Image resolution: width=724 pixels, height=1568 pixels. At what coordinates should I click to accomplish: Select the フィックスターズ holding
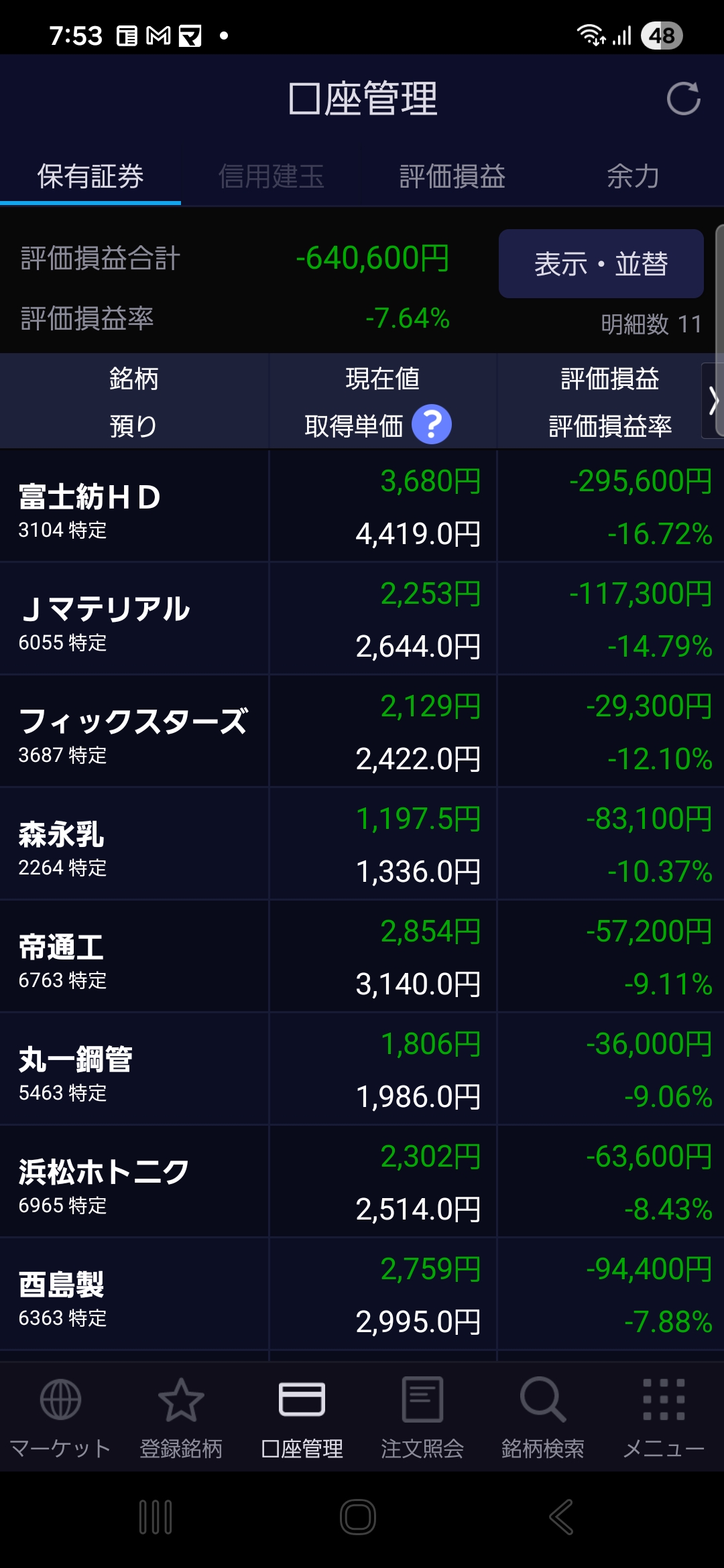(x=362, y=731)
